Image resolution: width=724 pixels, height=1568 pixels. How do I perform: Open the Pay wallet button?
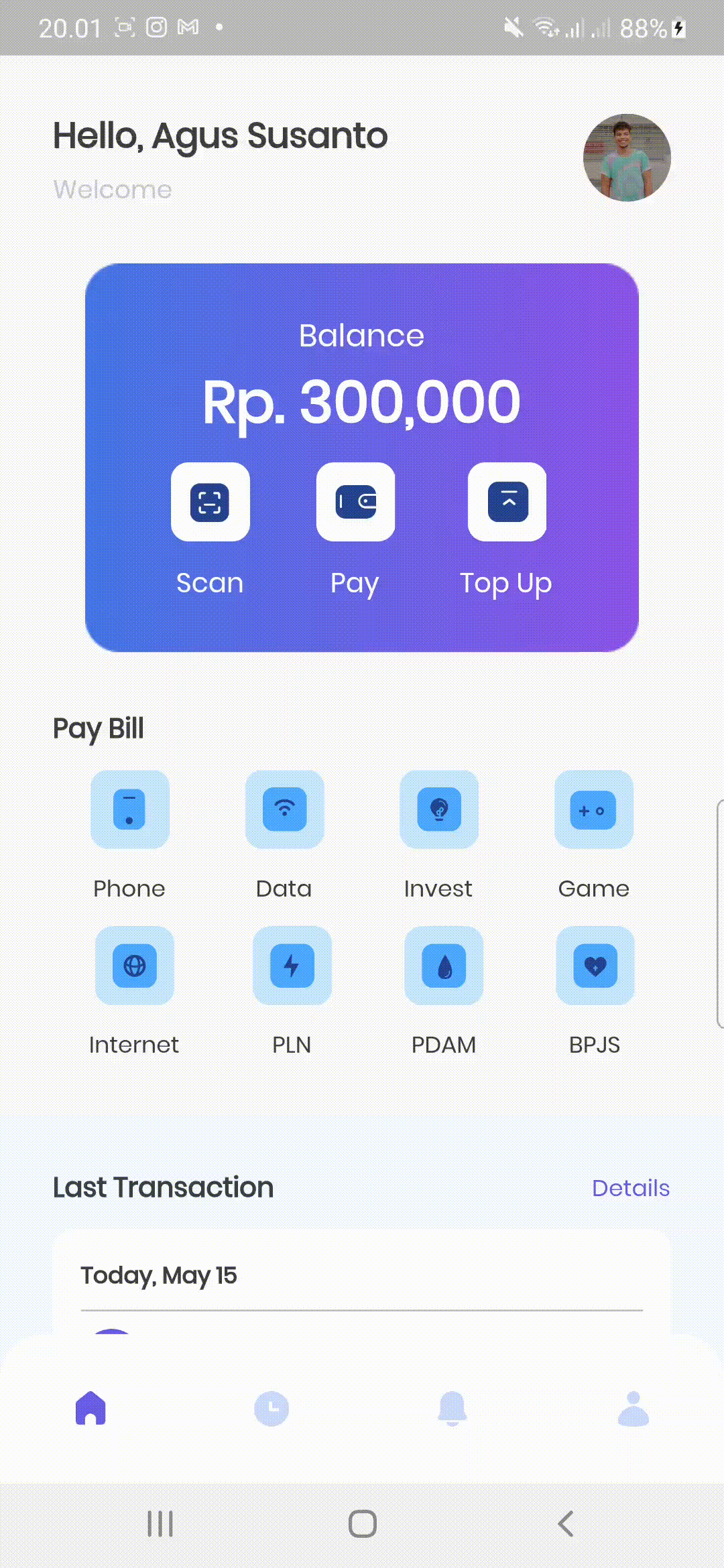355,502
